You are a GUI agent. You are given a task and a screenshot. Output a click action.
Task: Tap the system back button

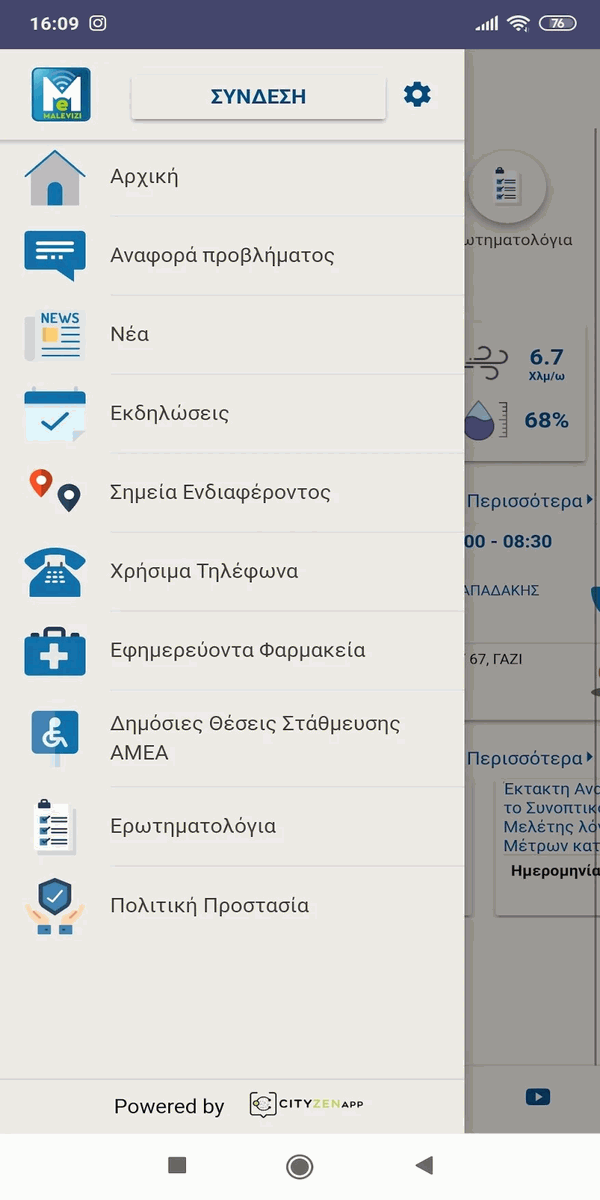pyautogui.click(x=424, y=1165)
